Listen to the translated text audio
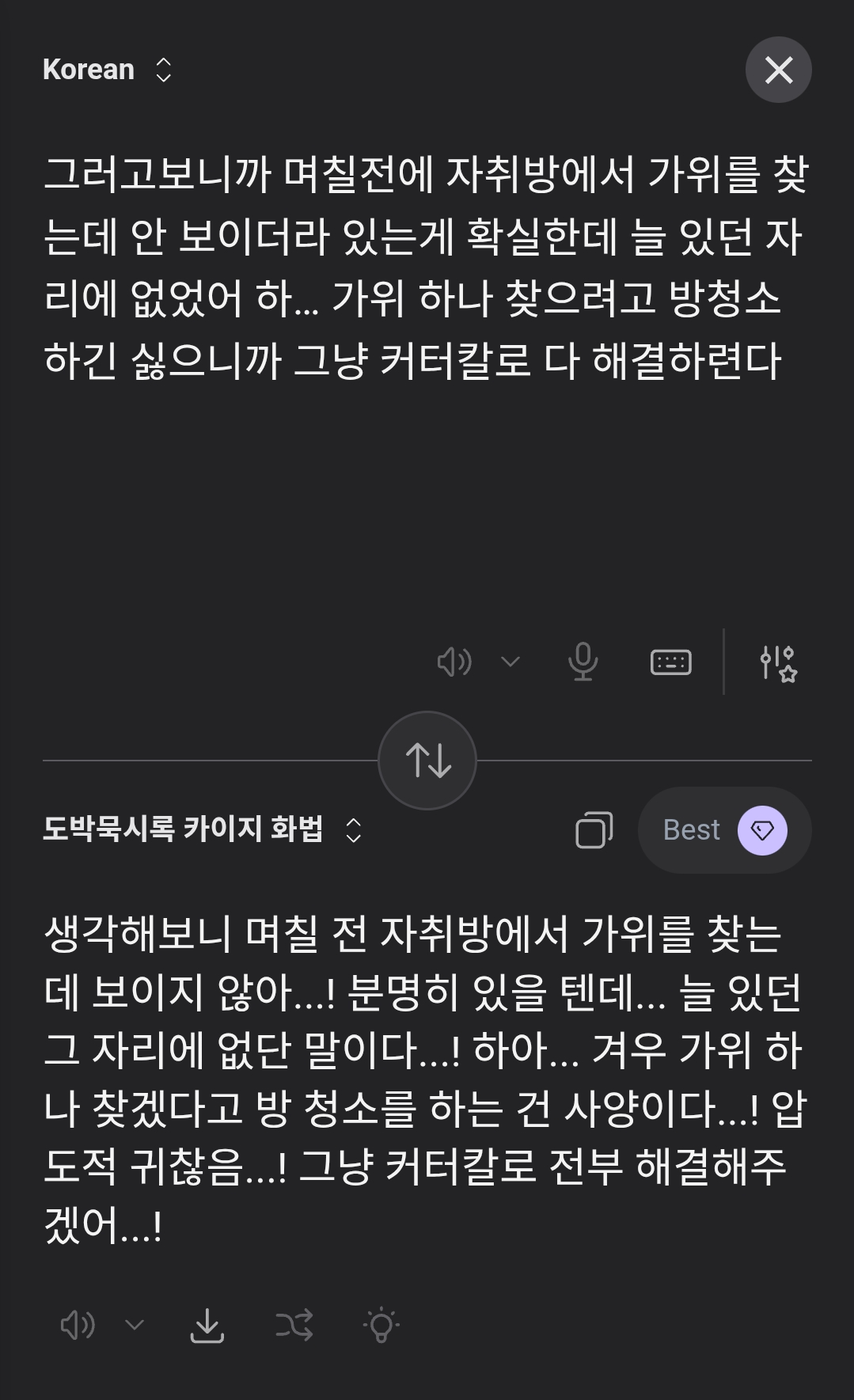 [78, 1325]
